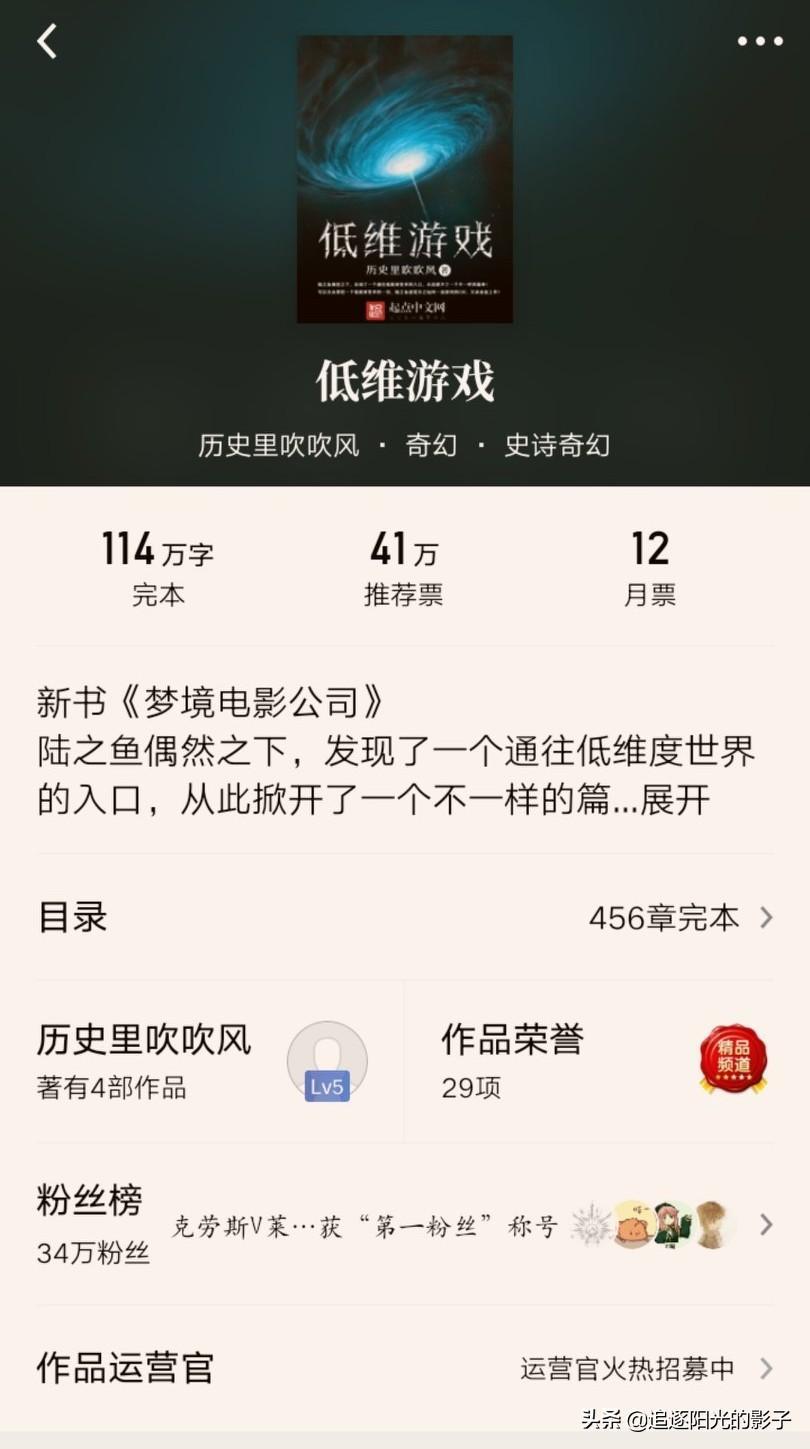The image size is (810, 1449).
Task: Open the 作品运营官 recruitment row
Action: click(405, 1368)
